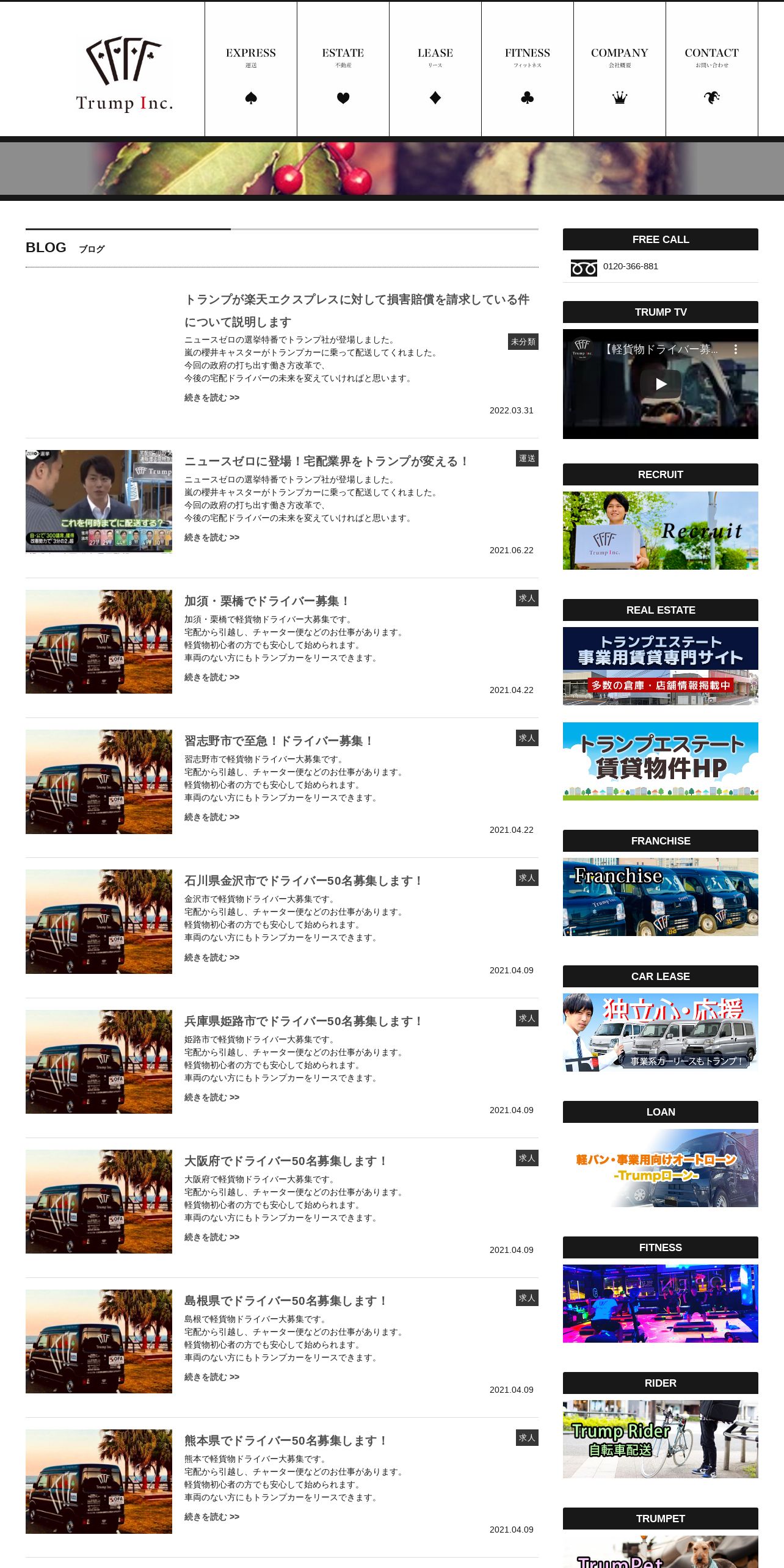
Task: Open the 大阪府 driver recruitment post thumbnail
Action: click(99, 1202)
